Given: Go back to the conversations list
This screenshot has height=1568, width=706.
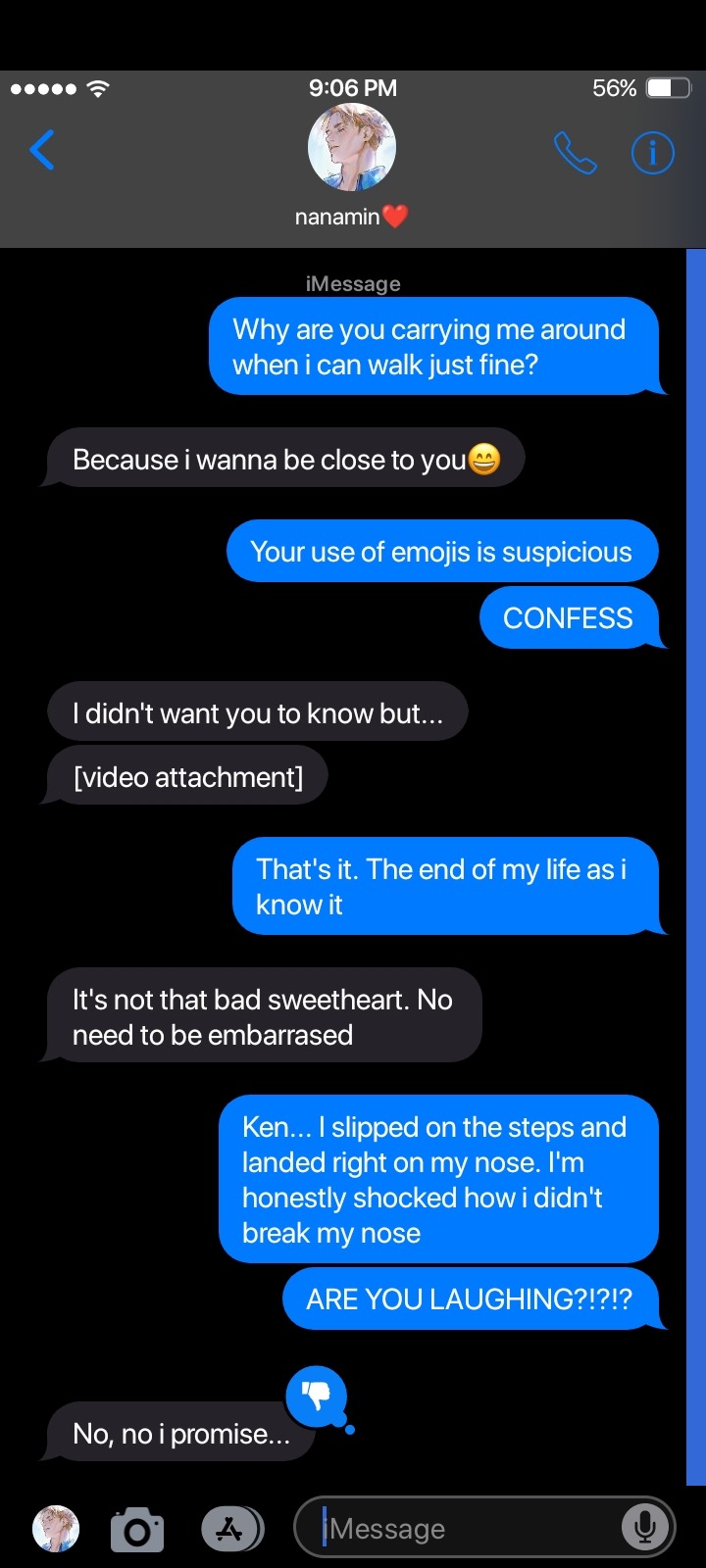Looking at the screenshot, I should [x=42, y=150].
